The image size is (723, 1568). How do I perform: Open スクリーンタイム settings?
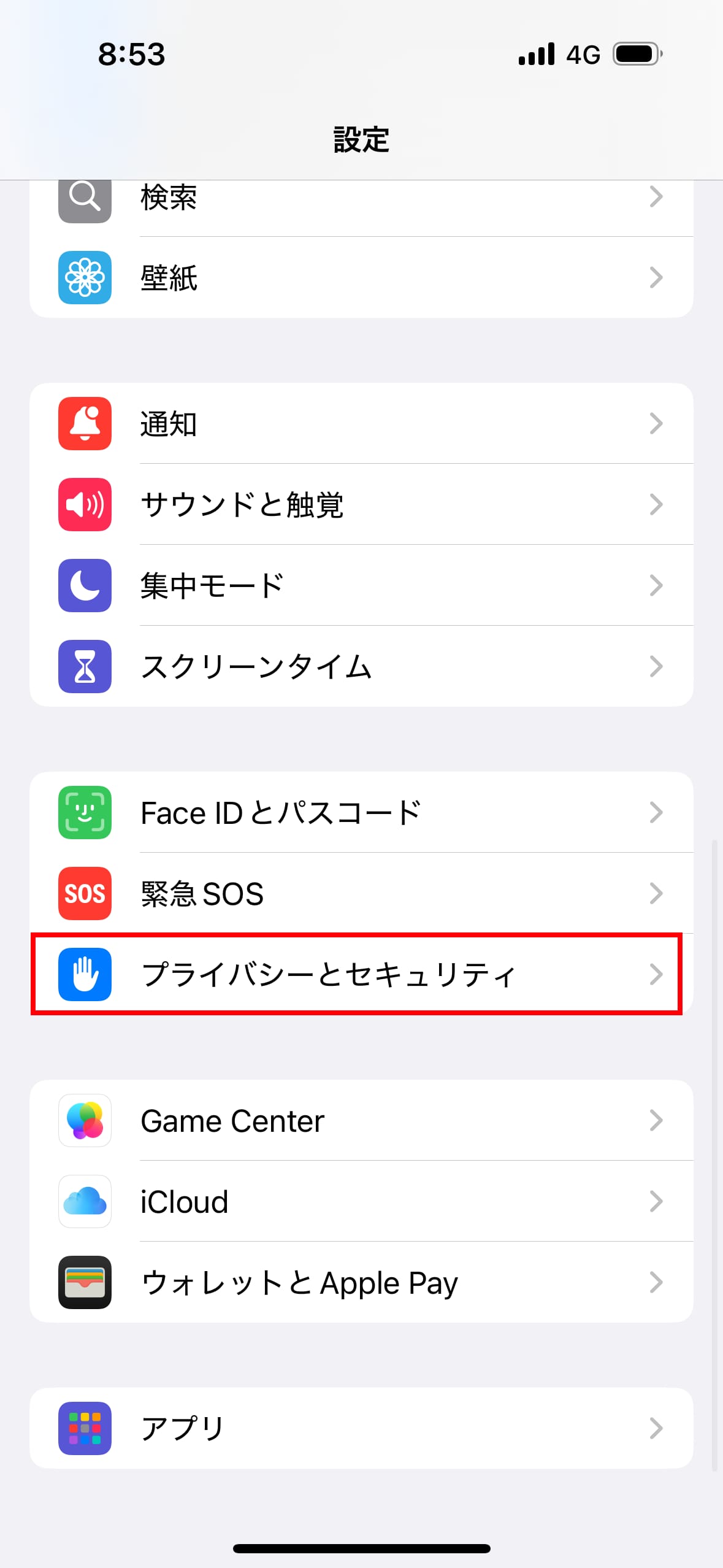[361, 667]
